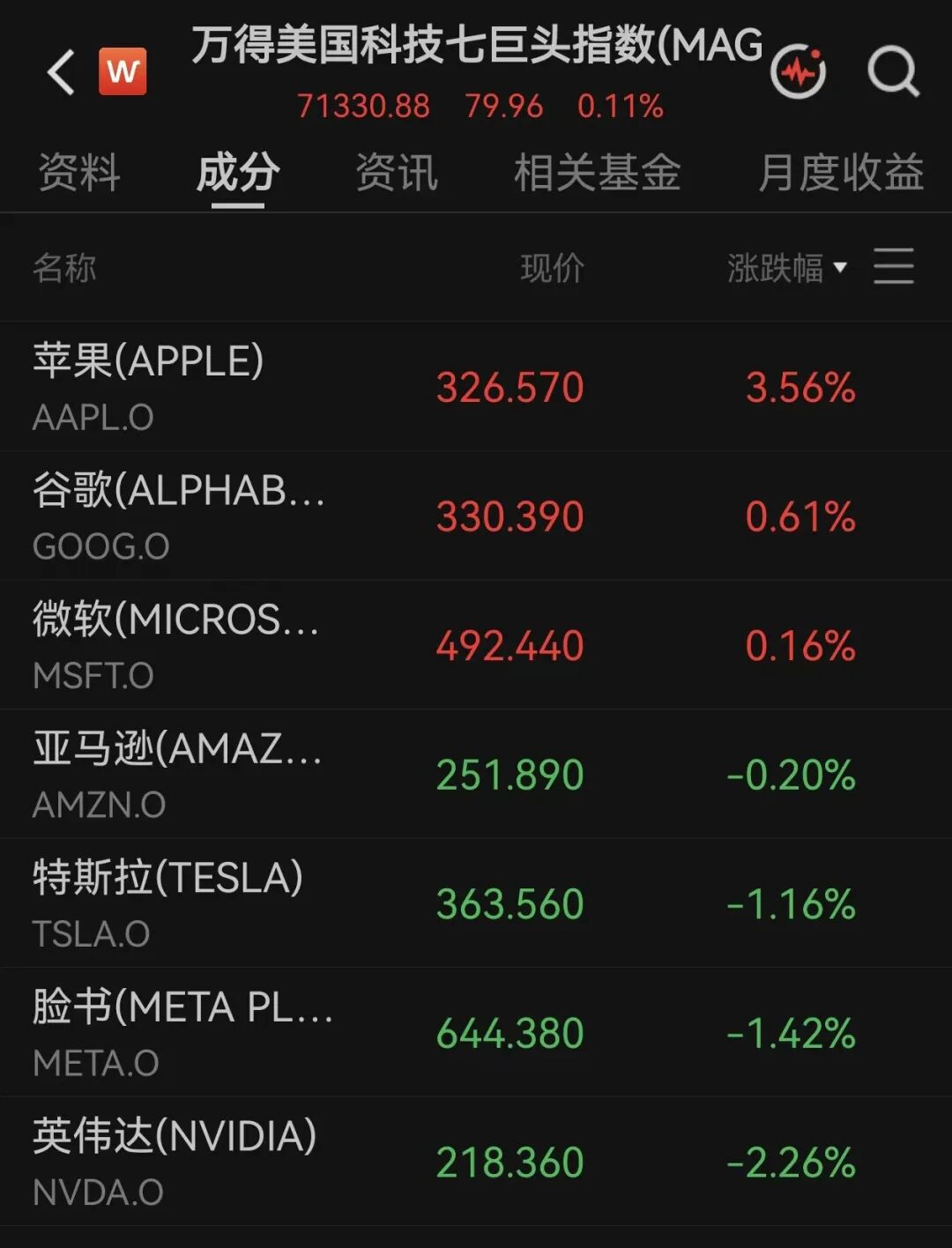Switch to the 资讯 tab
The width and height of the screenshot is (952, 1248).
tap(397, 172)
